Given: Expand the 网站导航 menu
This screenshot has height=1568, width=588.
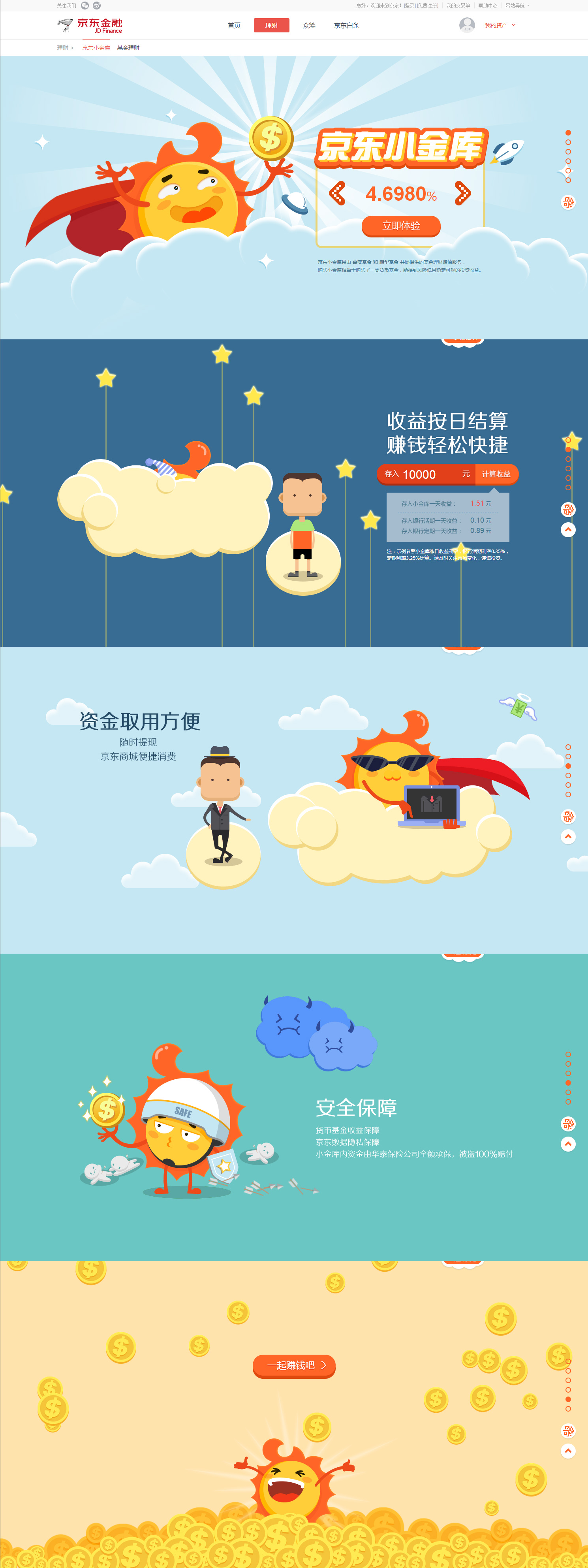Looking at the screenshot, I should pyautogui.click(x=517, y=6).
